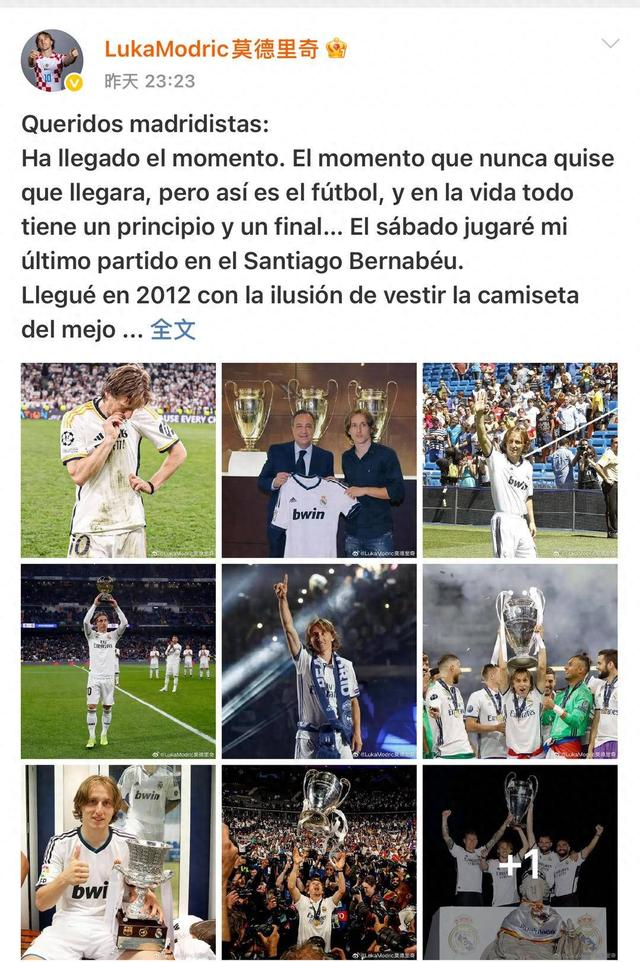Viewport: 640px width, 962px height.
Task: Open the thumbs-up photo in the dressing room
Action: coord(118,861)
